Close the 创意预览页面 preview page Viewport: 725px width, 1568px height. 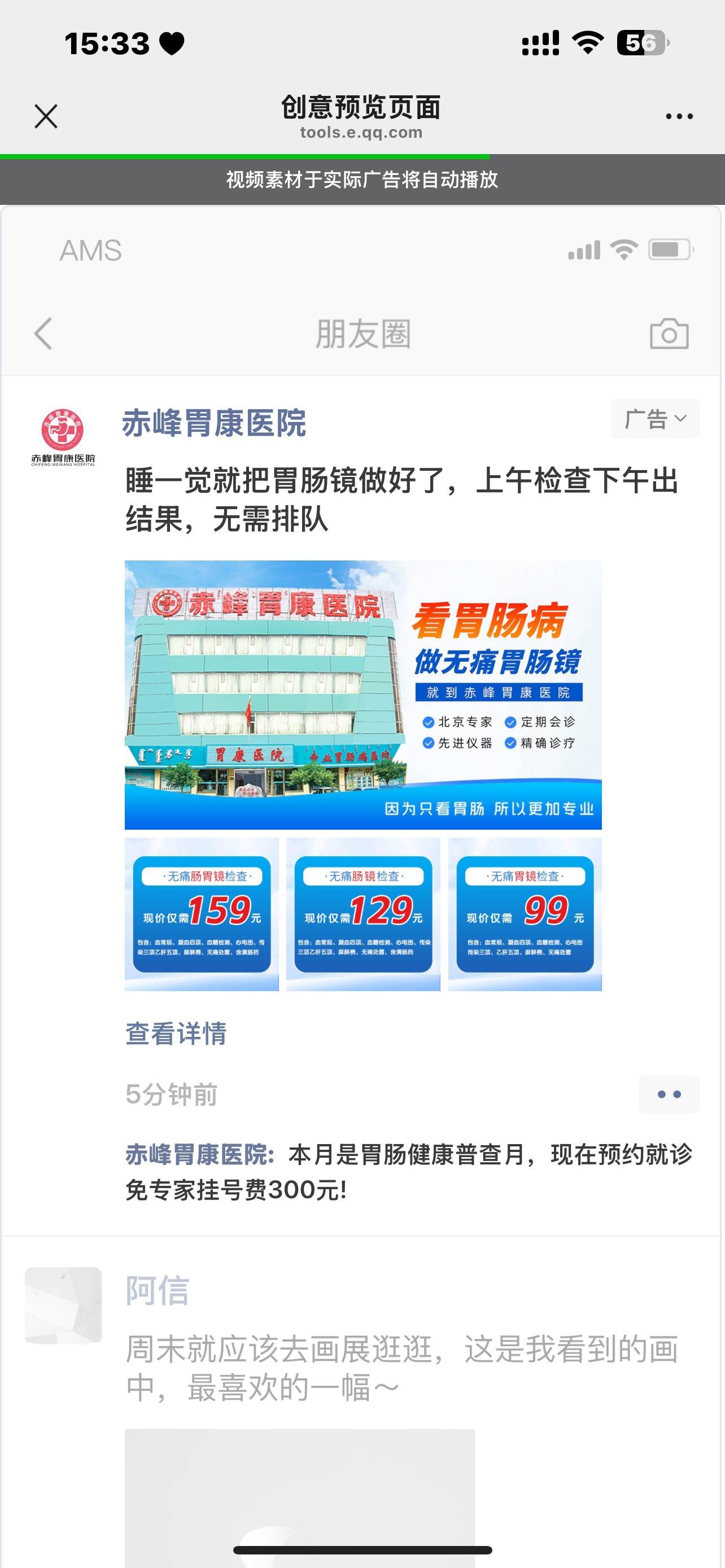click(46, 116)
